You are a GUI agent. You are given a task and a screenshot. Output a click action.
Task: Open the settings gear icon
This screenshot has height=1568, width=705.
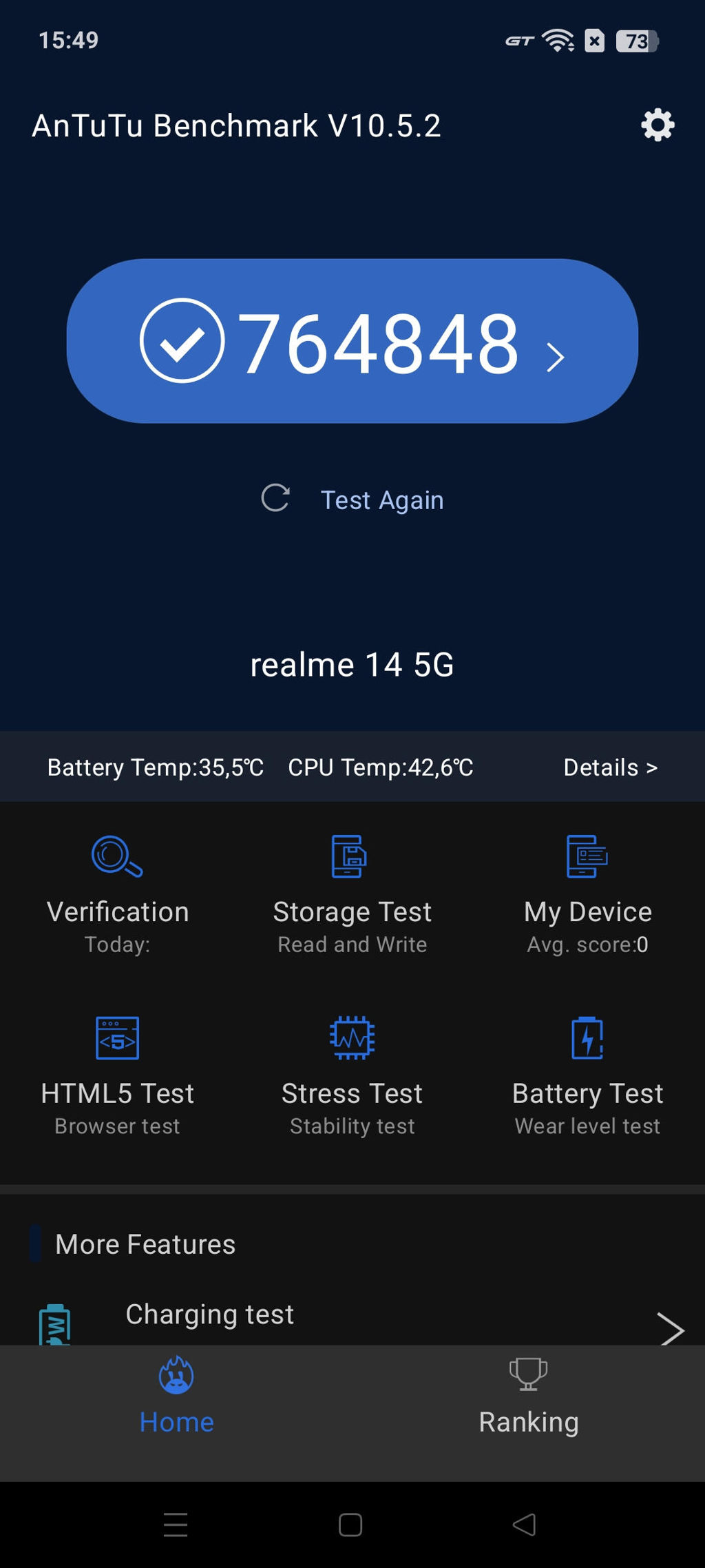(657, 125)
